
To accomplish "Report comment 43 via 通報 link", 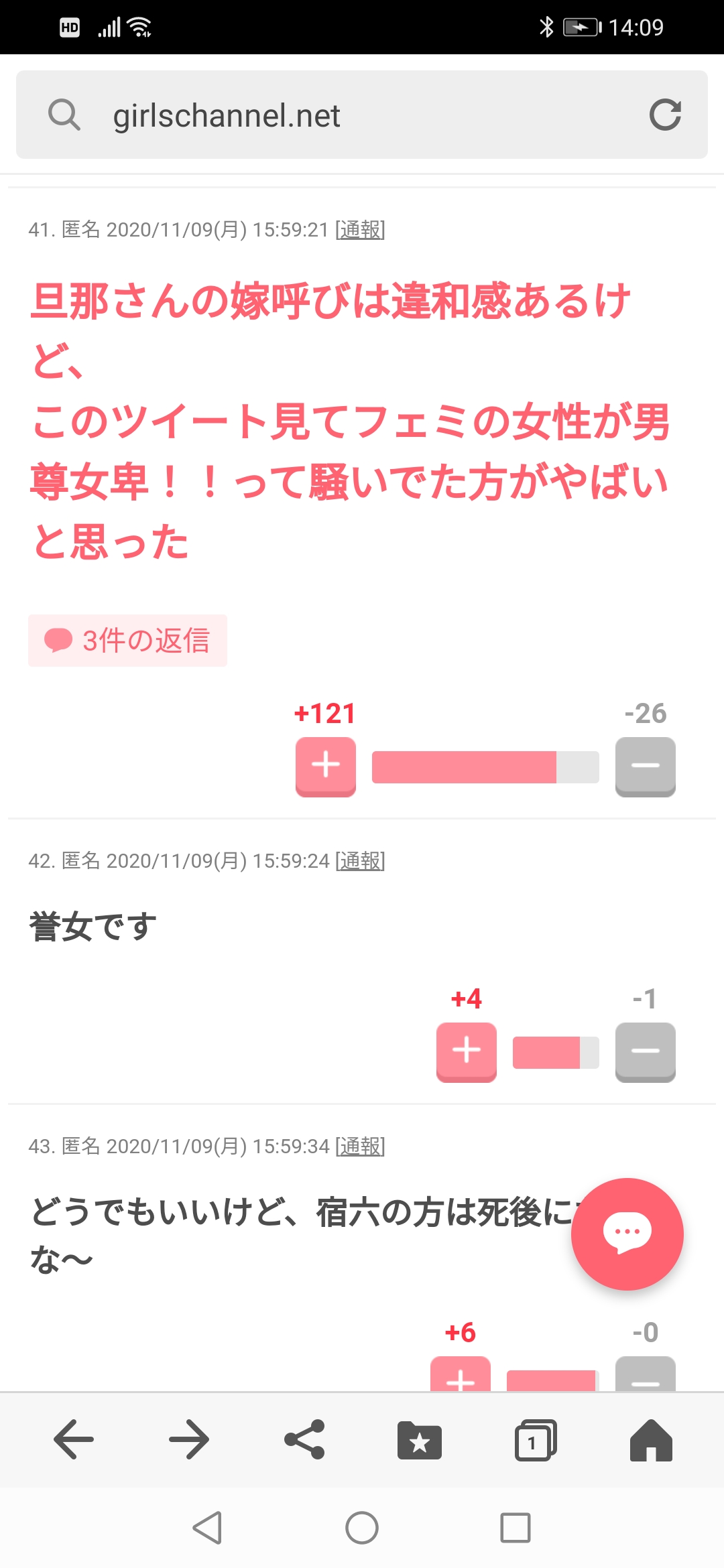I will click(x=360, y=1147).
